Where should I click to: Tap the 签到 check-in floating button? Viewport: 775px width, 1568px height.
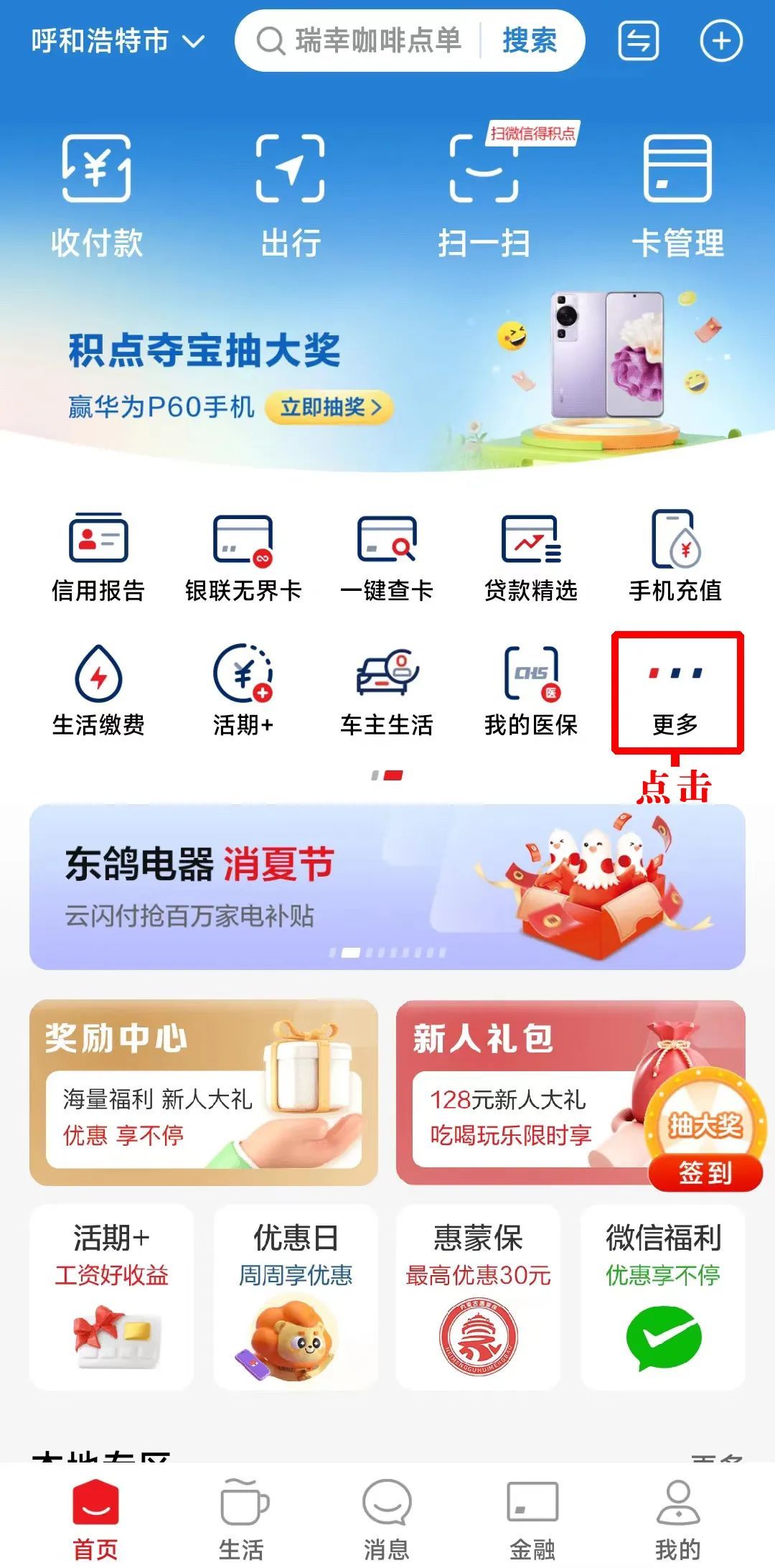705,1172
